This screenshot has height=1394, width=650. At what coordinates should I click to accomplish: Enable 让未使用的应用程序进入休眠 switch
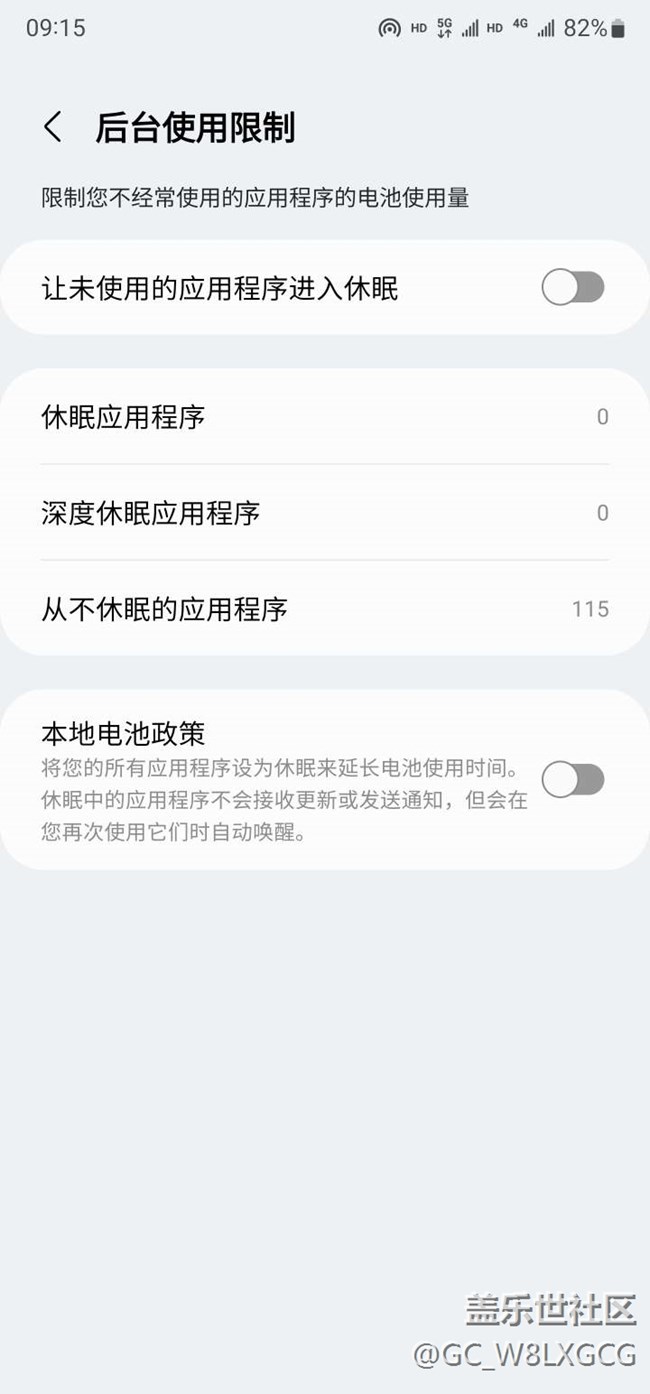click(573, 288)
